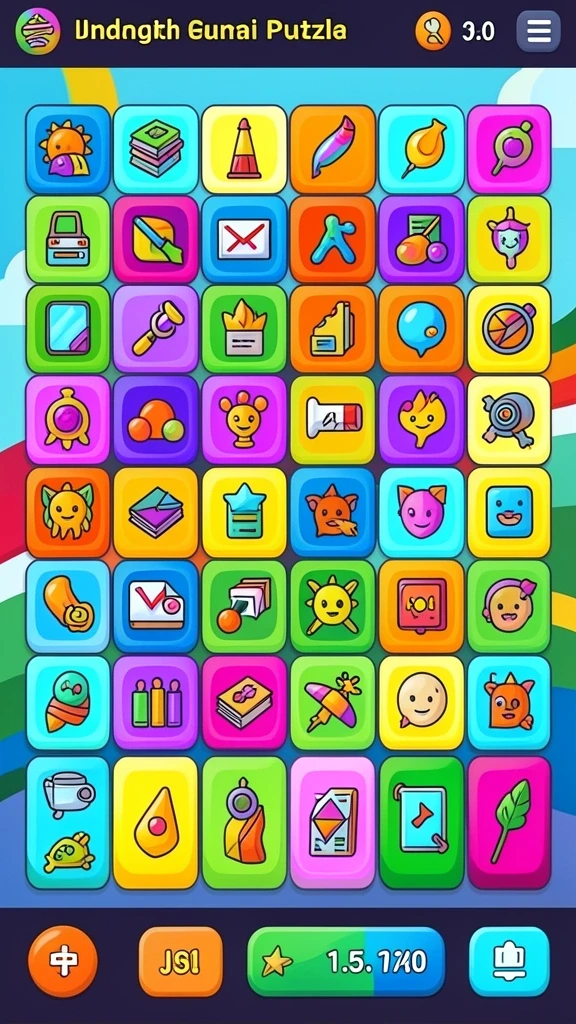The height and width of the screenshot is (1024, 576).
Task: Select the pink cat face tile
Action: (x=421, y=512)
